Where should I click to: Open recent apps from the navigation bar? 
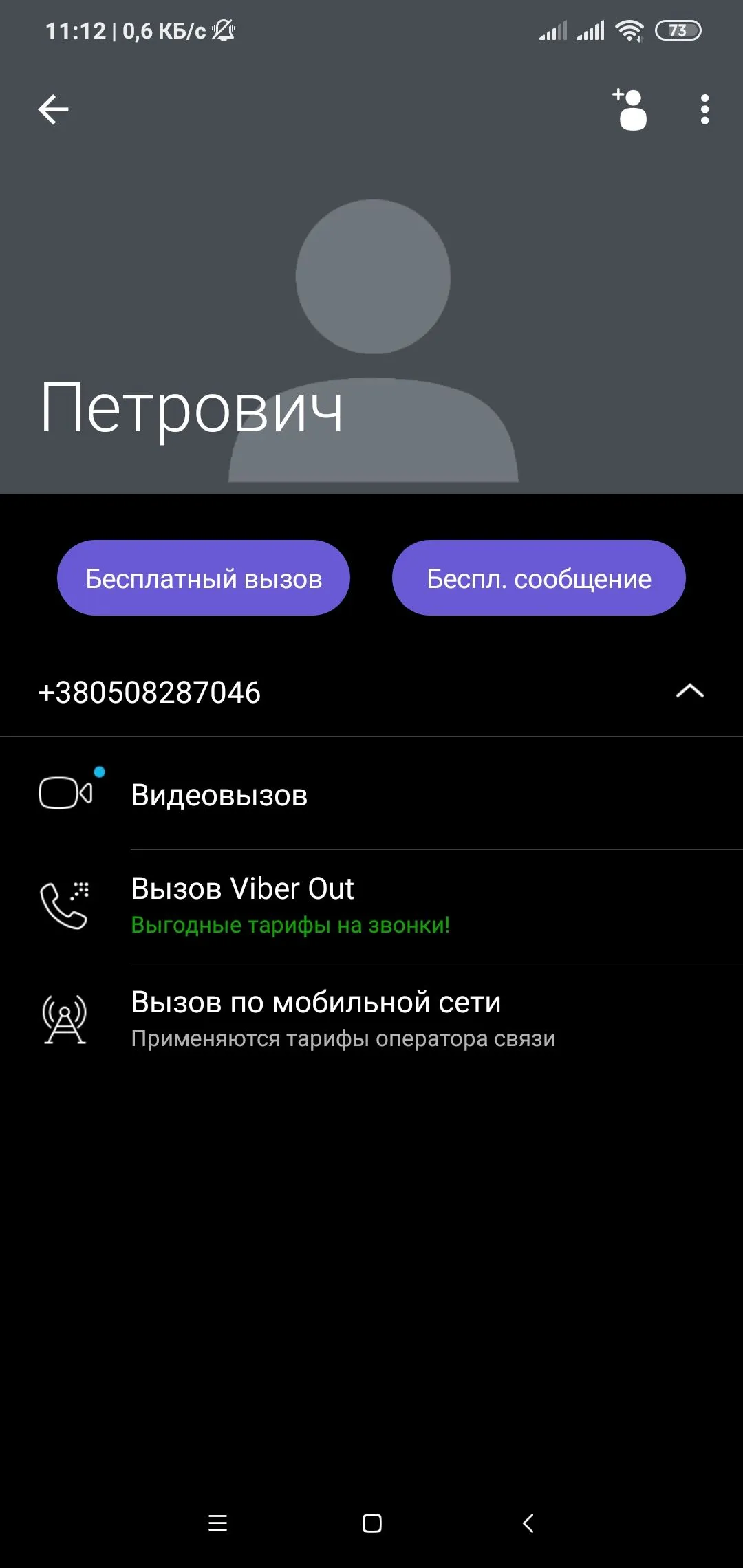[217, 1523]
